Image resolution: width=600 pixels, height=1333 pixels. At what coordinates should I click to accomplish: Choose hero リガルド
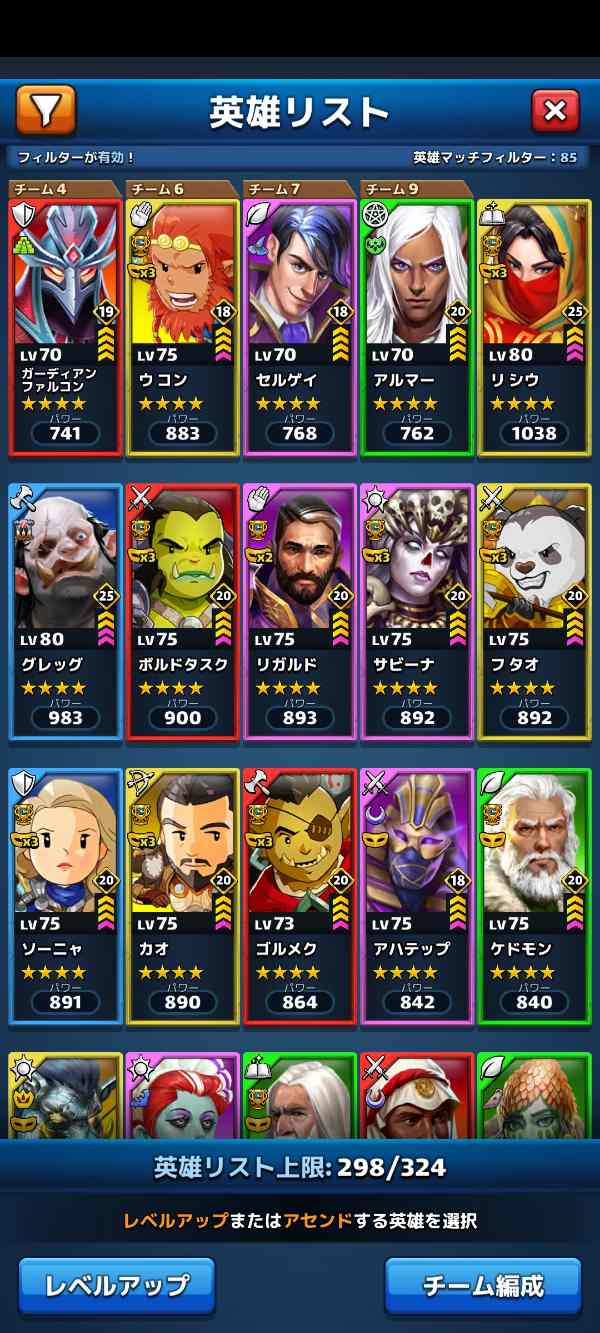299,612
